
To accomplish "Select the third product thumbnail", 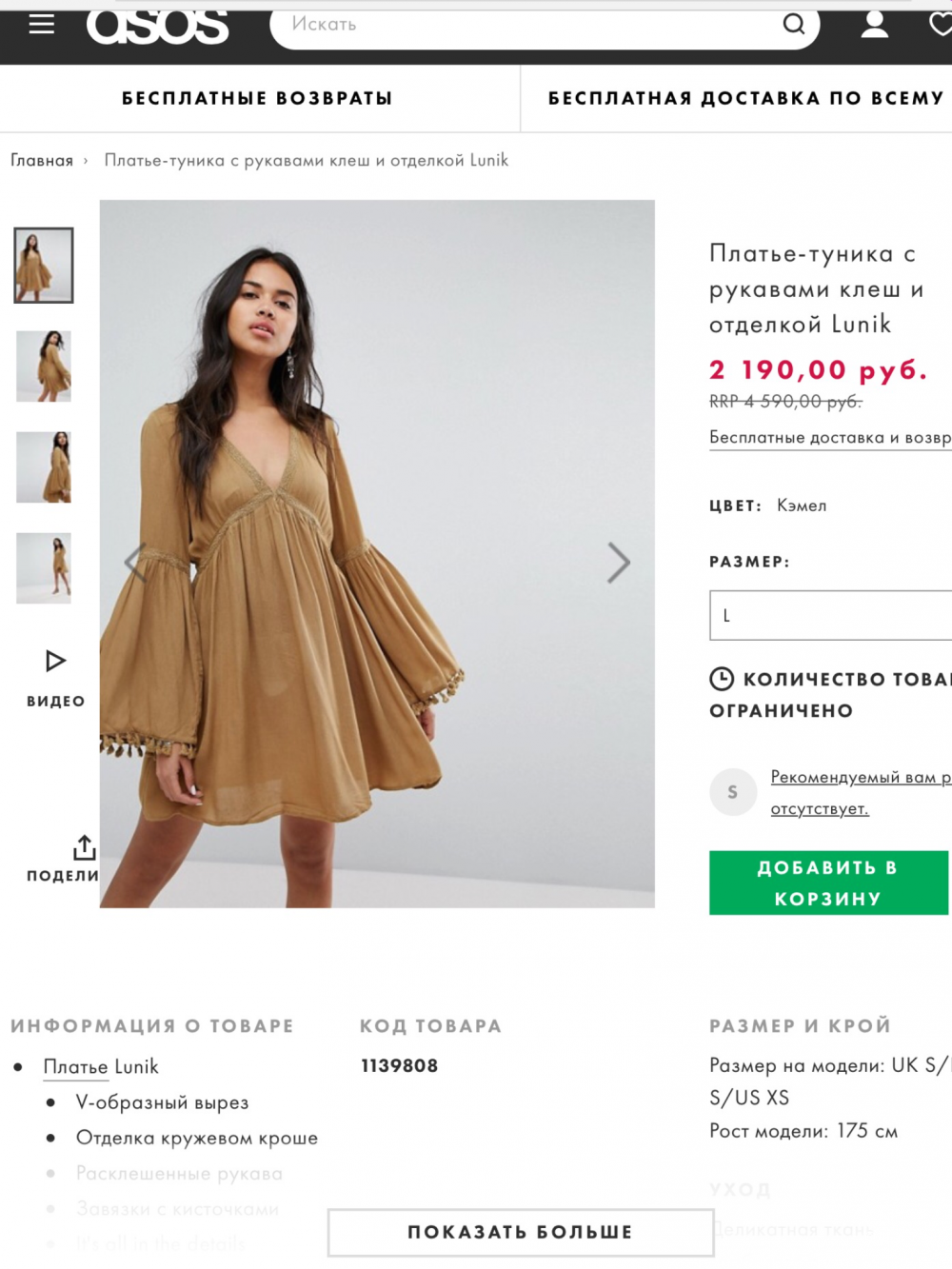I will pos(44,467).
